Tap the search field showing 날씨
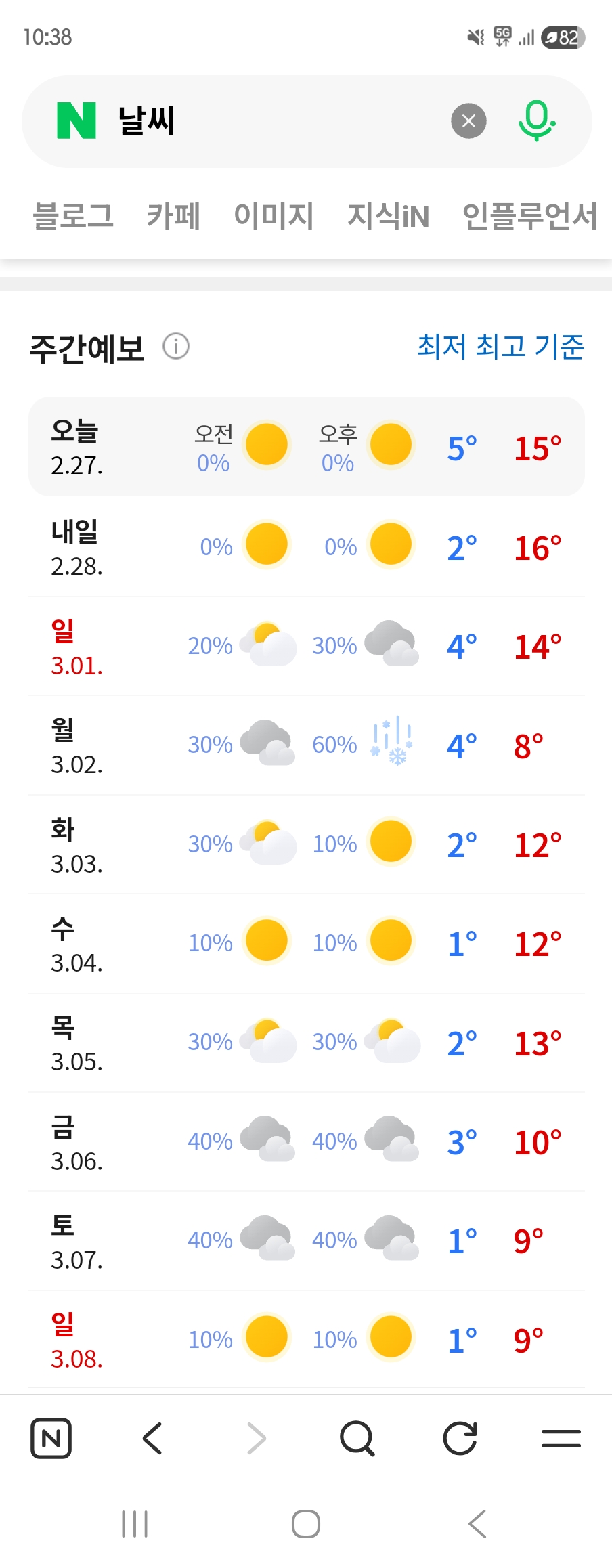The image size is (612, 1568). point(271,121)
